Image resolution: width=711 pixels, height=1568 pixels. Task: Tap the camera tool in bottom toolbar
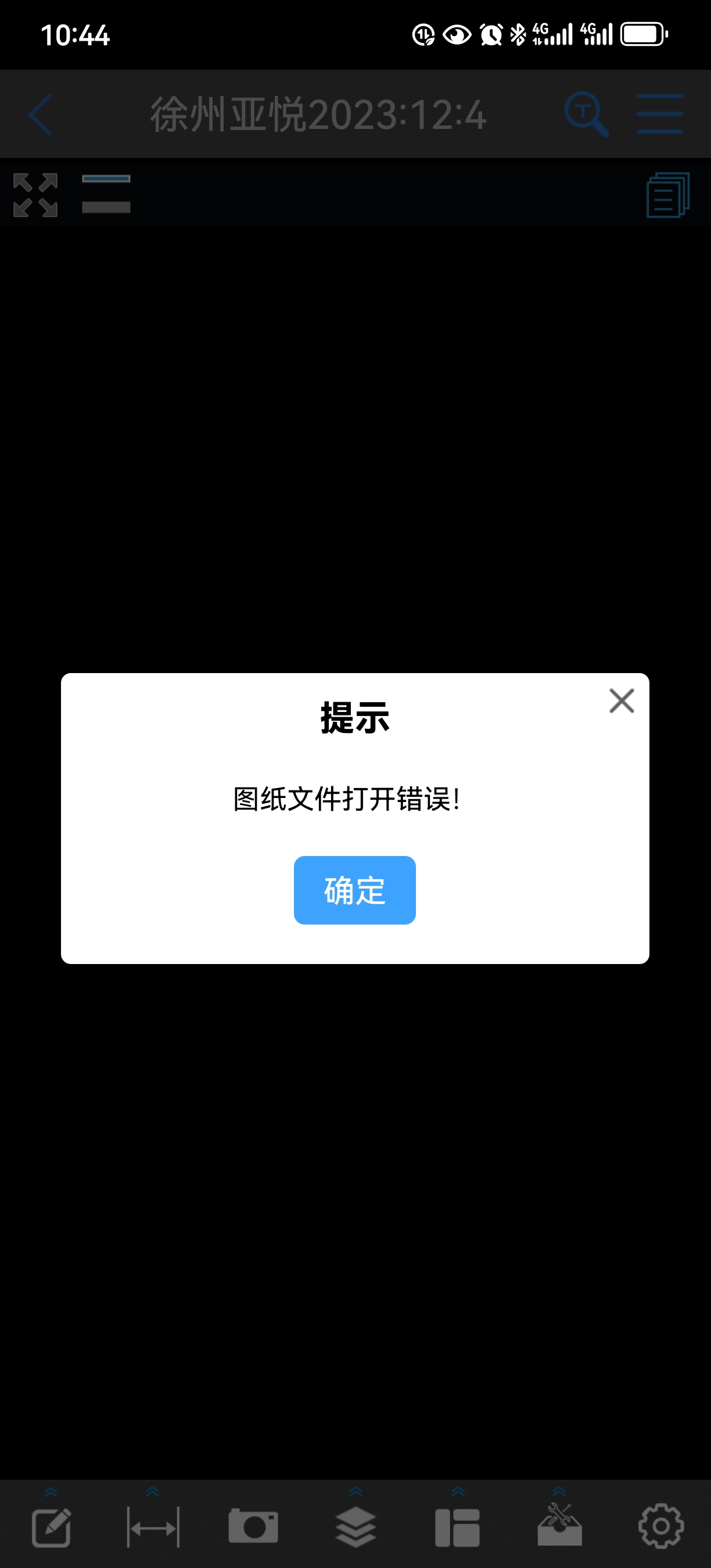click(x=253, y=1526)
